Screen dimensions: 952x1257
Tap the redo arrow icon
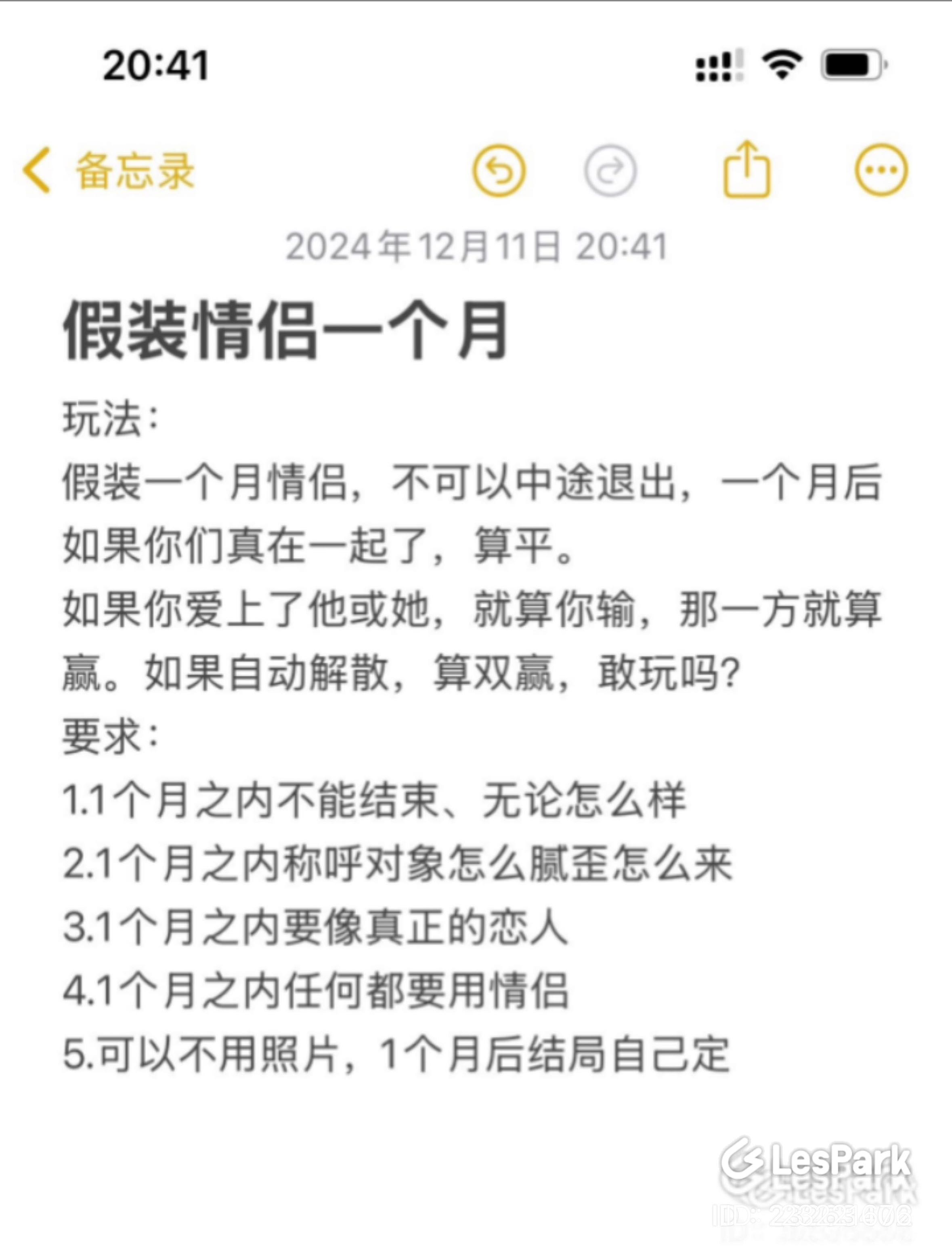(x=610, y=170)
